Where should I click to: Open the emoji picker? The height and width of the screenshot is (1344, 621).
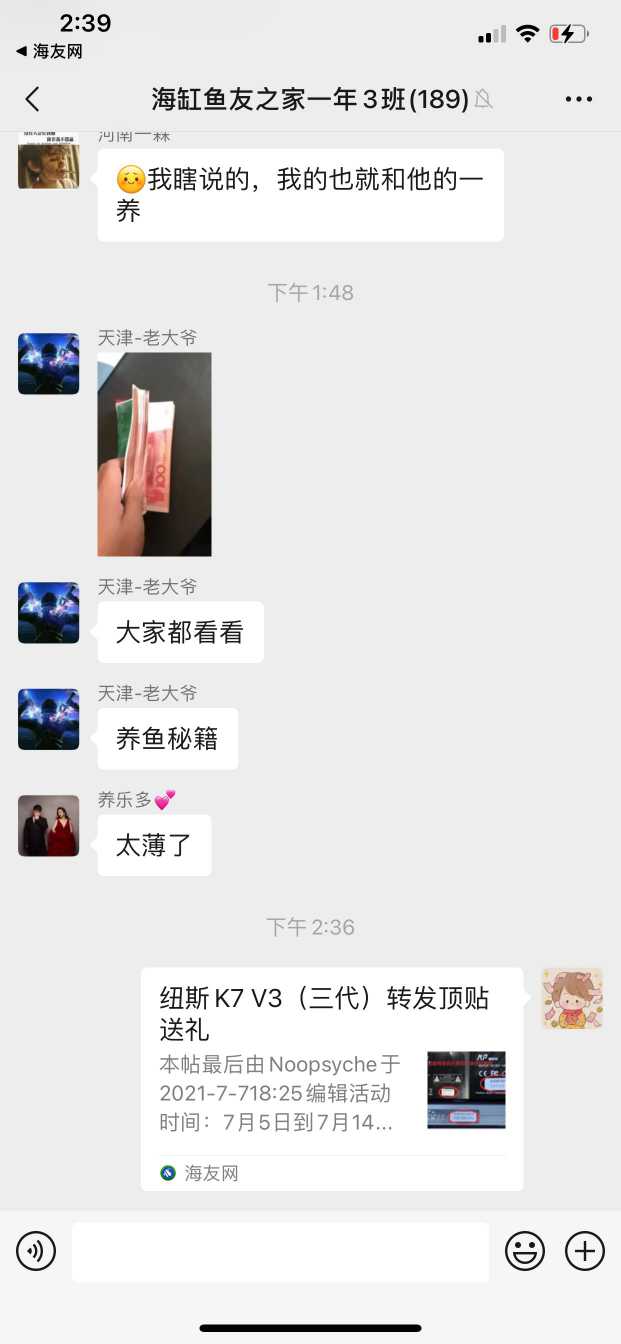525,1251
